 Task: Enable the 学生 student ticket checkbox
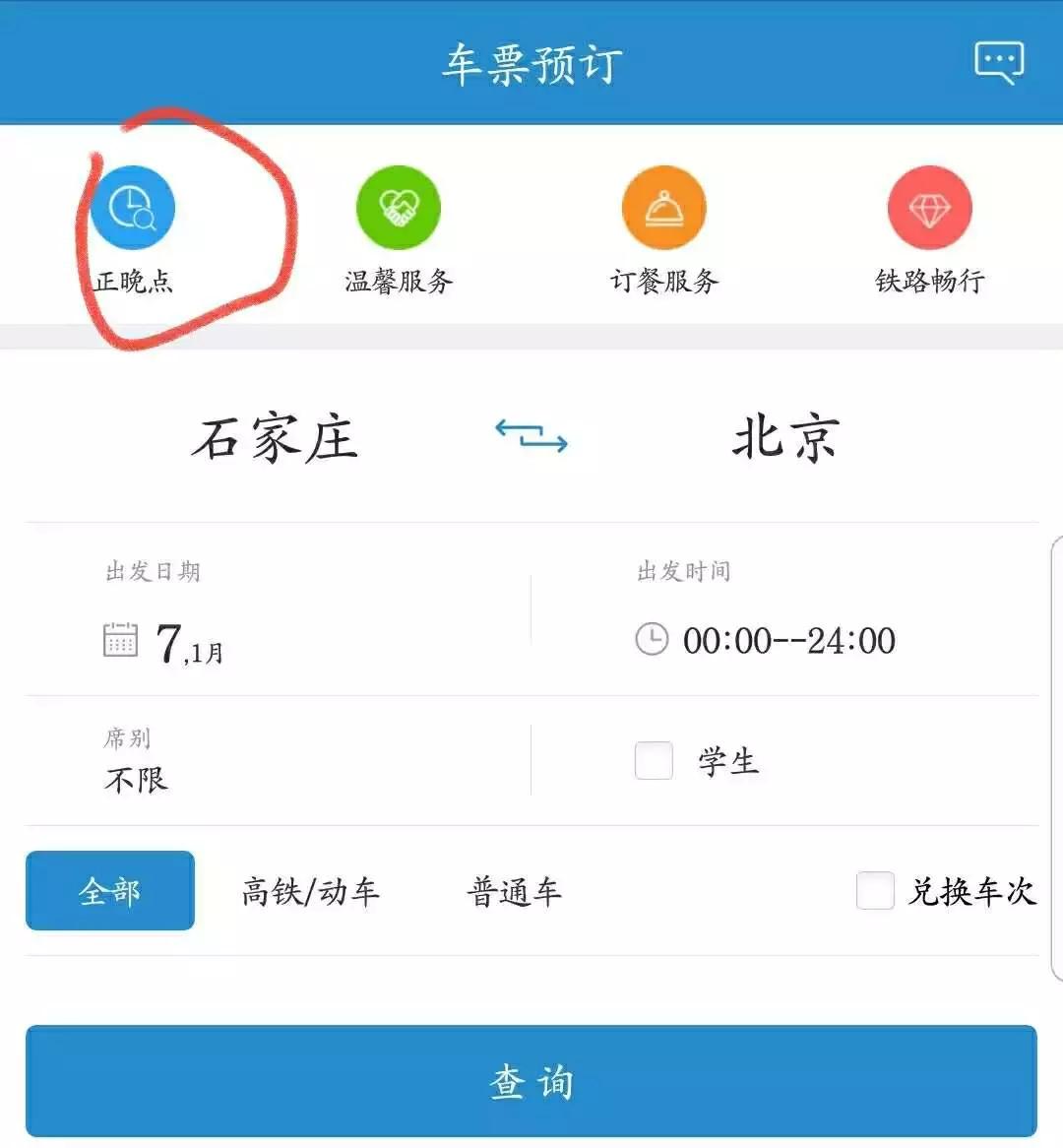[654, 760]
